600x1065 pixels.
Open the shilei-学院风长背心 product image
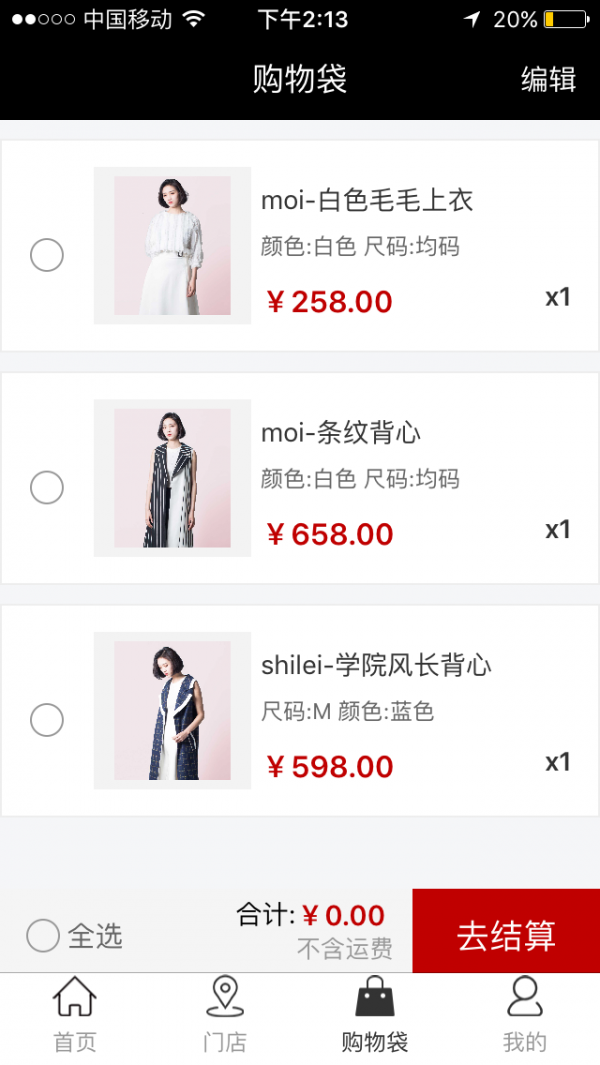point(172,711)
